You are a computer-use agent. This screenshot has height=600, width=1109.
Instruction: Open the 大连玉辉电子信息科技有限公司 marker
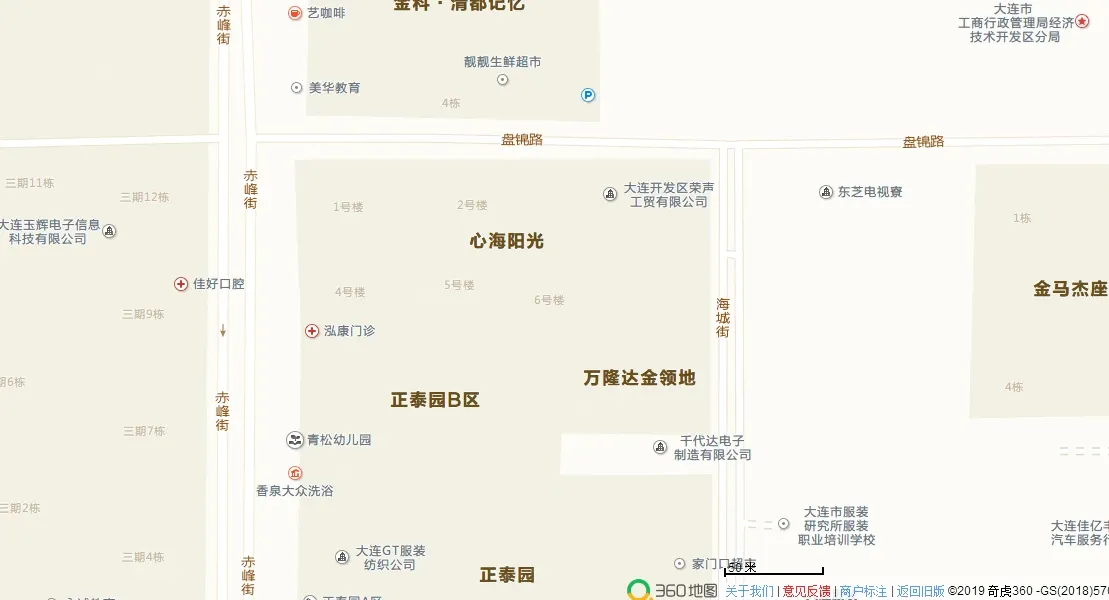click(110, 231)
